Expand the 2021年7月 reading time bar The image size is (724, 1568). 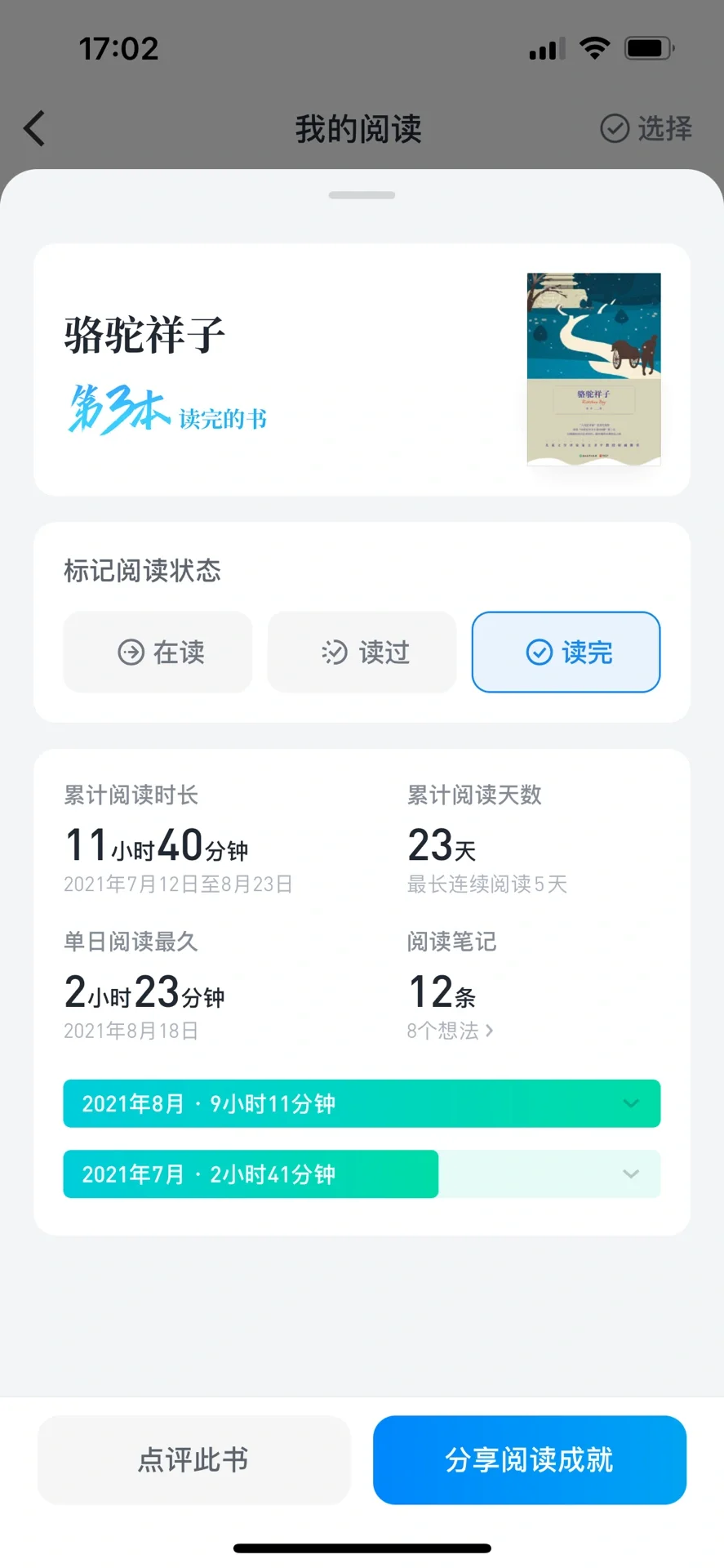[362, 1174]
